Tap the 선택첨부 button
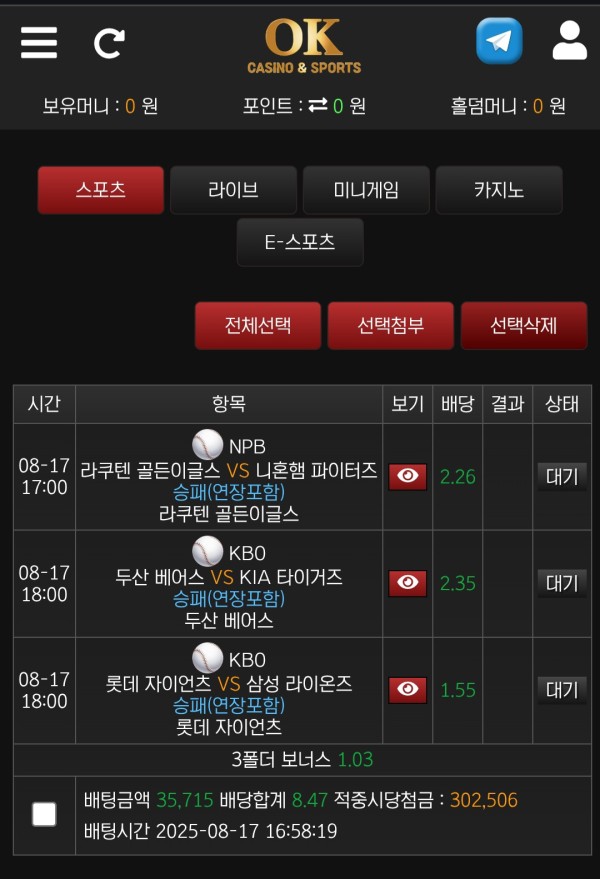Viewport: 600px width, 879px height. click(391, 325)
